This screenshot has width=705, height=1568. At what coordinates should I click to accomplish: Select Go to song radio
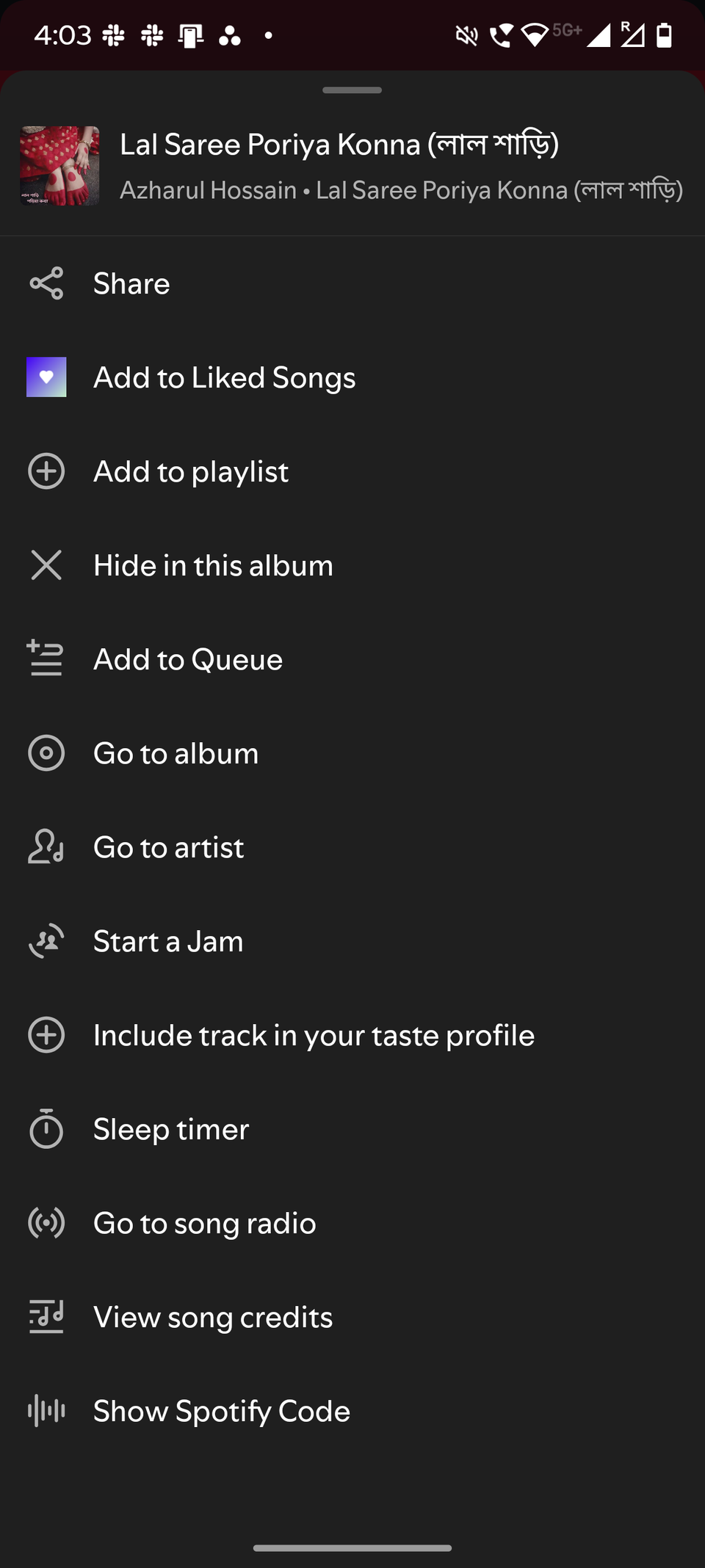click(203, 1223)
